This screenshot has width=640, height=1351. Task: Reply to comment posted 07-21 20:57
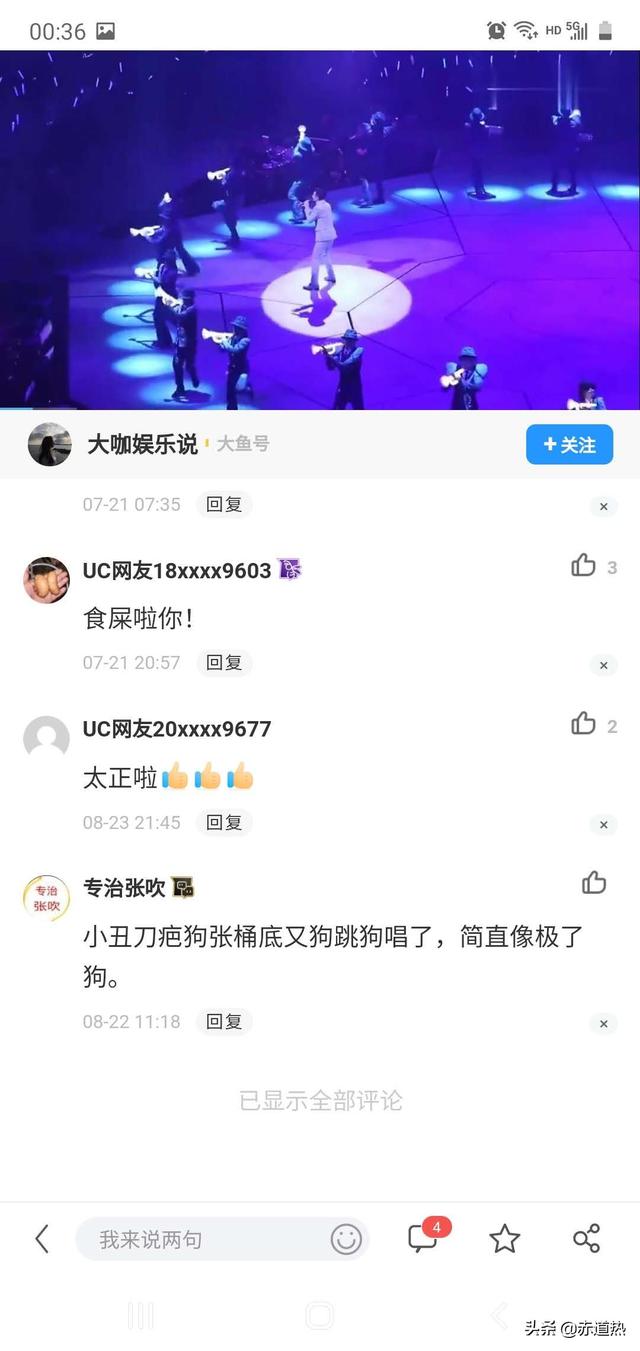pyautogui.click(x=224, y=663)
